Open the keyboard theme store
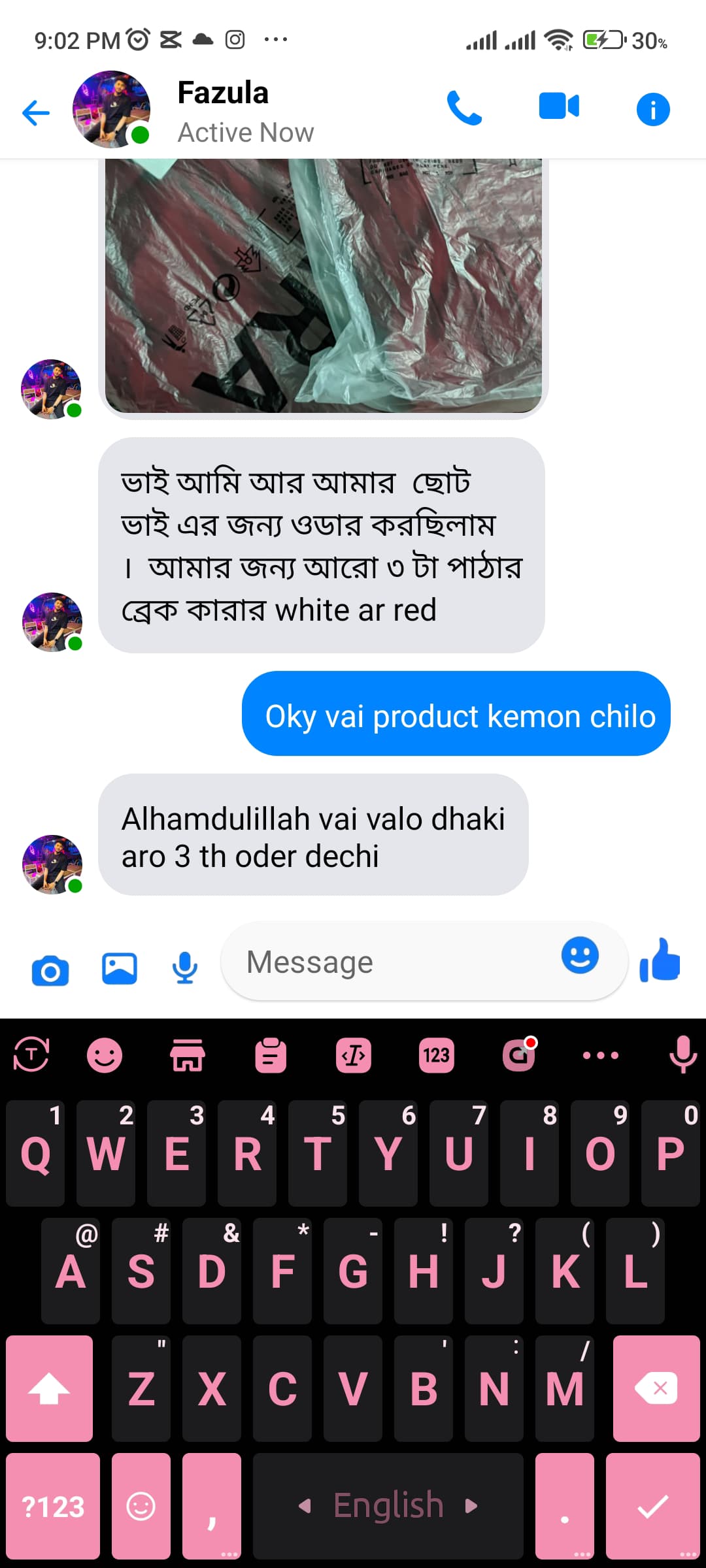The width and height of the screenshot is (706, 1568). pos(188,1055)
